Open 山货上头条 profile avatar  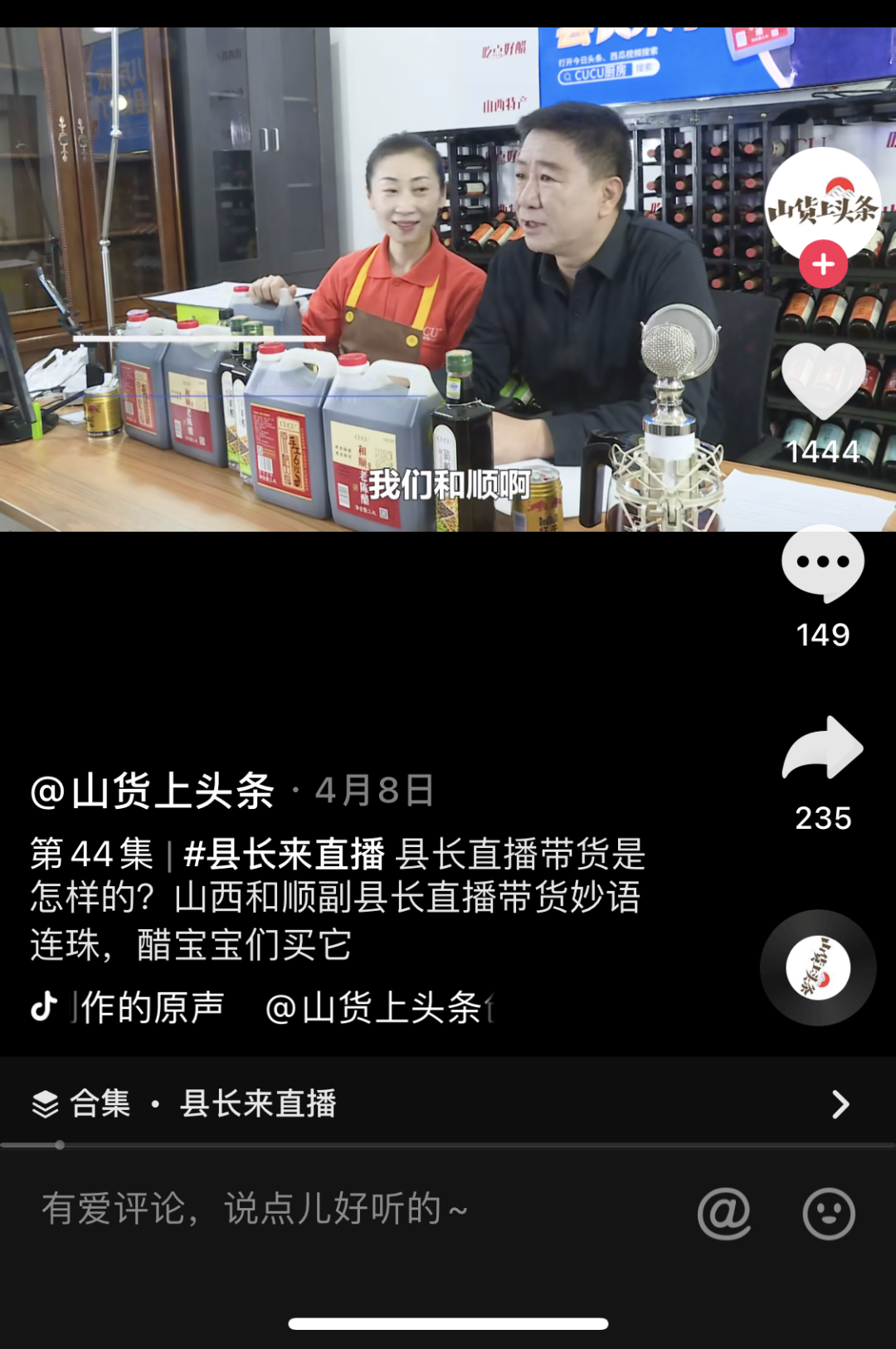(x=823, y=203)
